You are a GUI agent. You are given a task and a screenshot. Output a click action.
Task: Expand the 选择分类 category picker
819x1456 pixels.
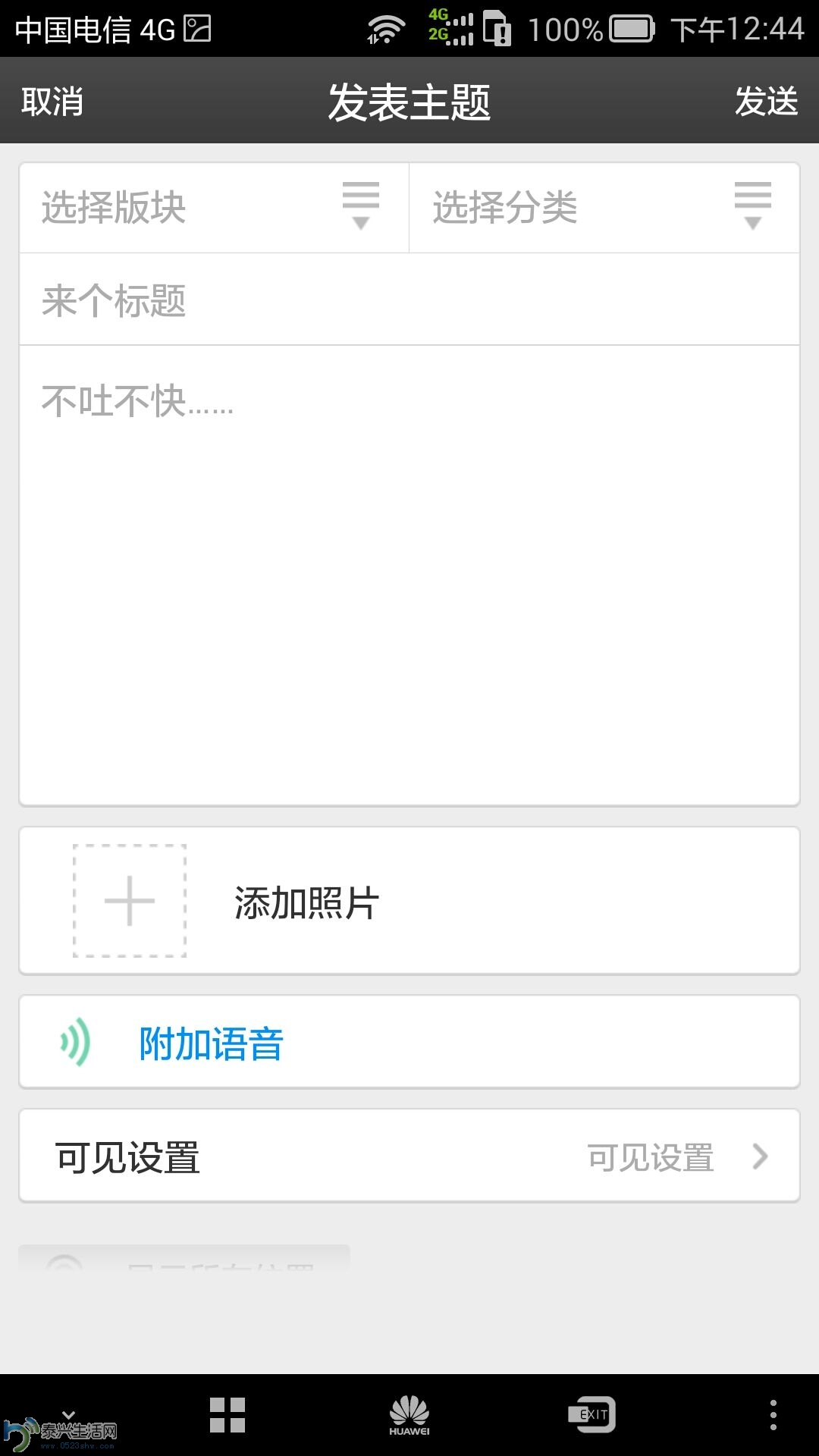(x=604, y=207)
